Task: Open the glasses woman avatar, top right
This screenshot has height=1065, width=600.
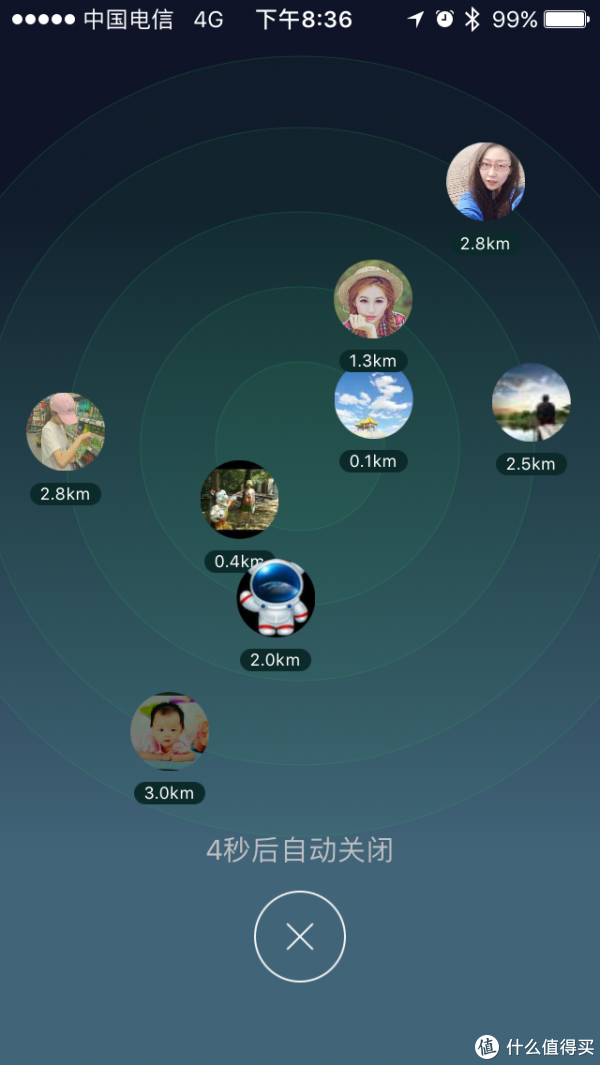Action: tap(485, 182)
